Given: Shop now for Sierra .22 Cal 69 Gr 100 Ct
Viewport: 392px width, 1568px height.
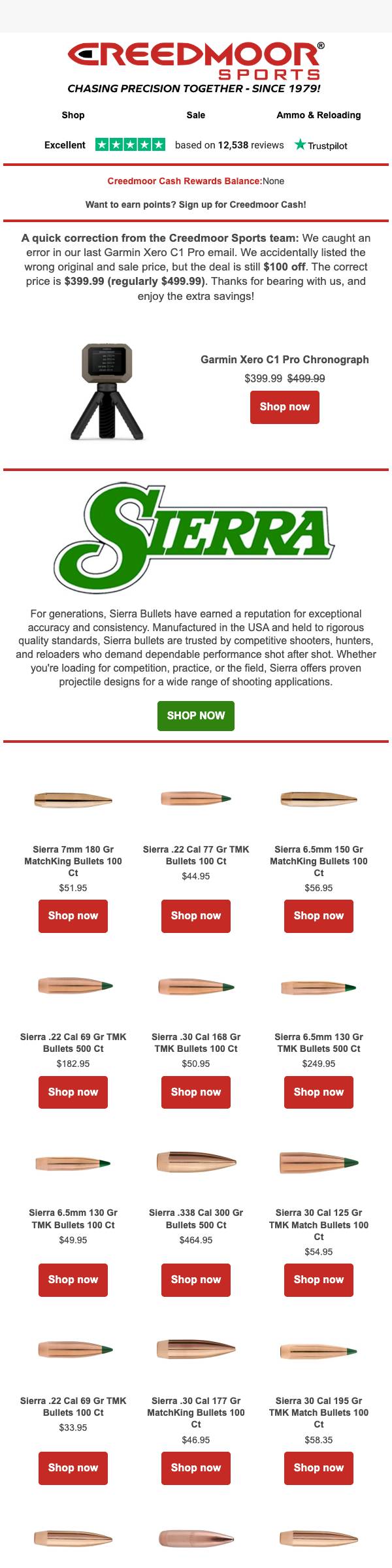Looking at the screenshot, I should point(73,1468).
